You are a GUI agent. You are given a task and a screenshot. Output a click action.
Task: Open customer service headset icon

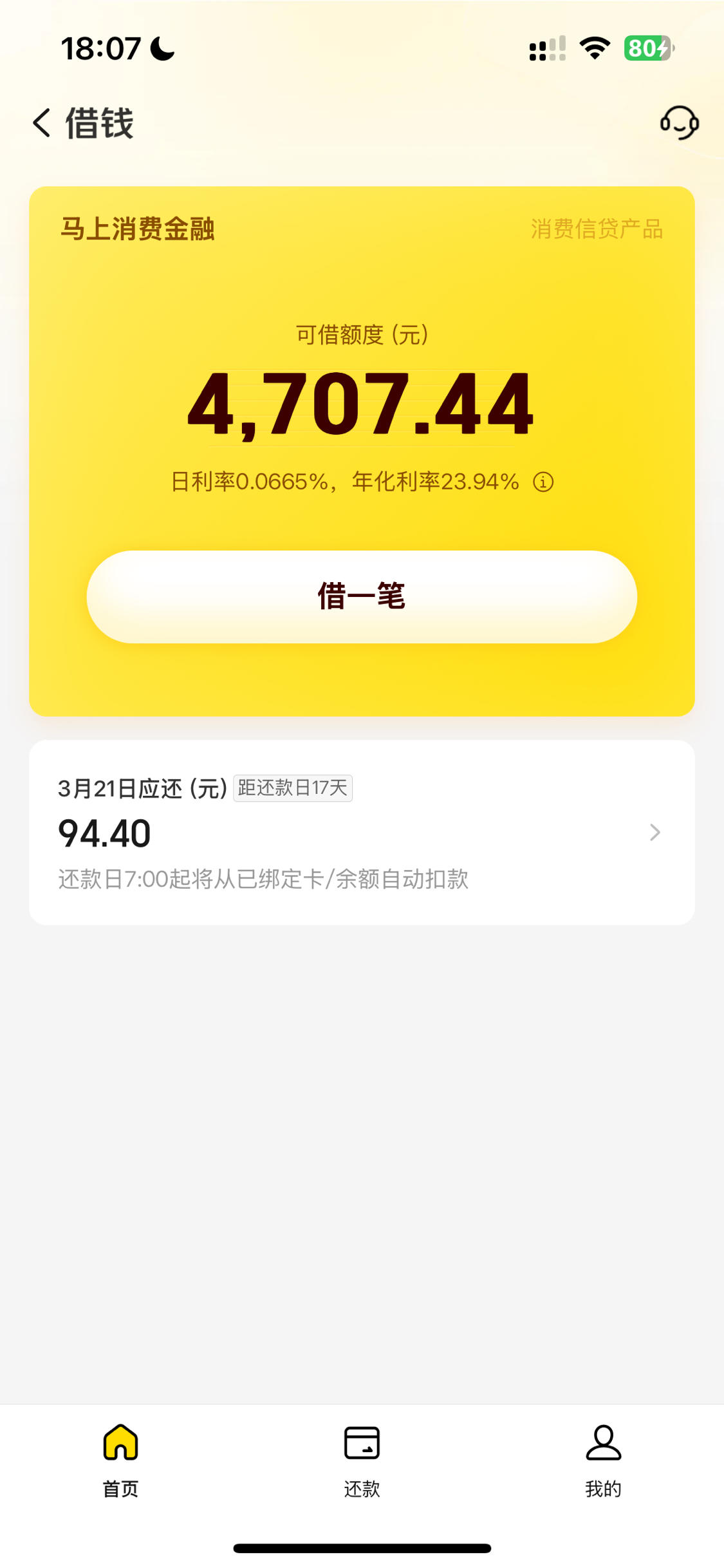tap(679, 122)
